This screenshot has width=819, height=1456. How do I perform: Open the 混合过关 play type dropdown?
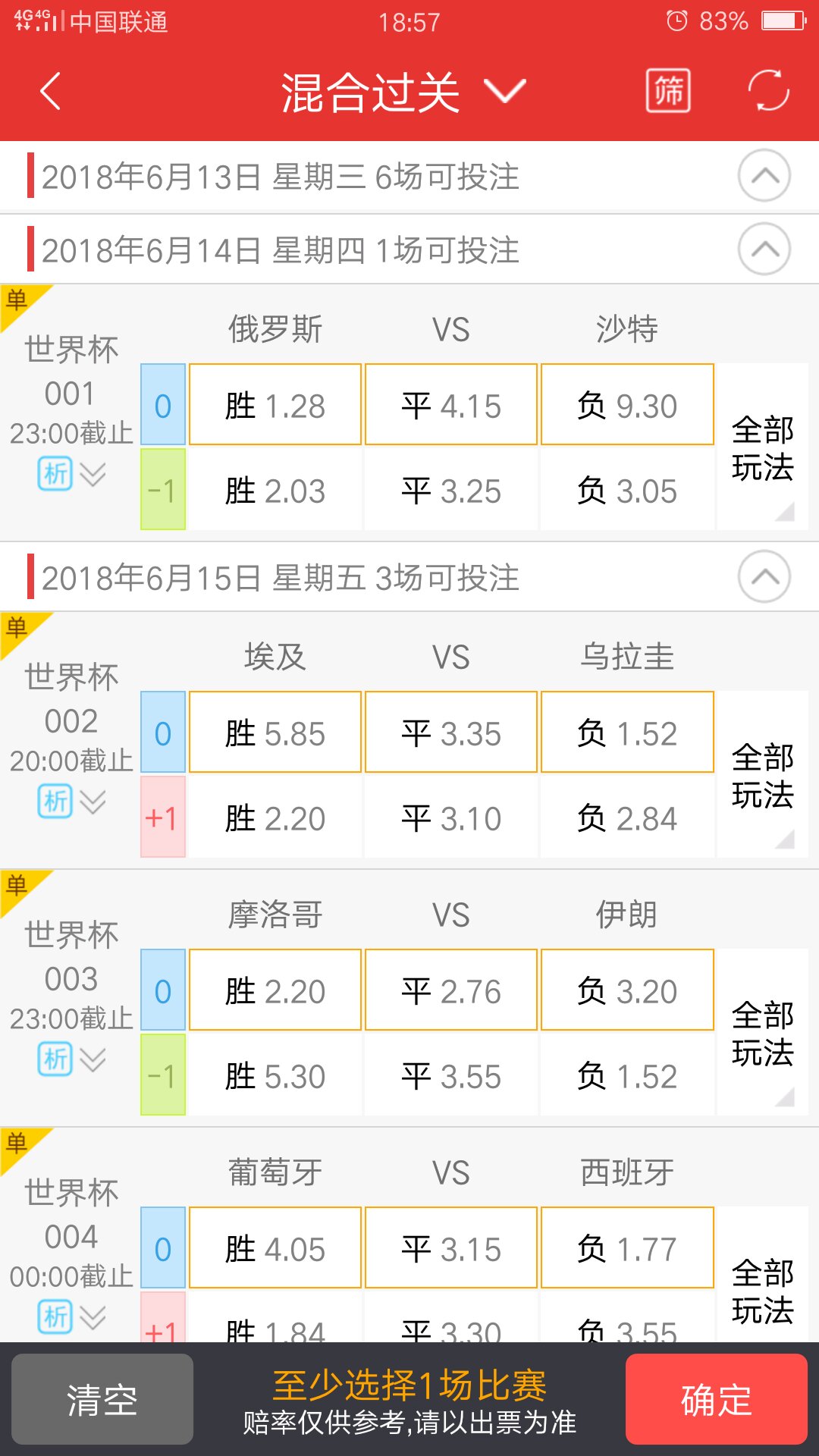pos(403,93)
